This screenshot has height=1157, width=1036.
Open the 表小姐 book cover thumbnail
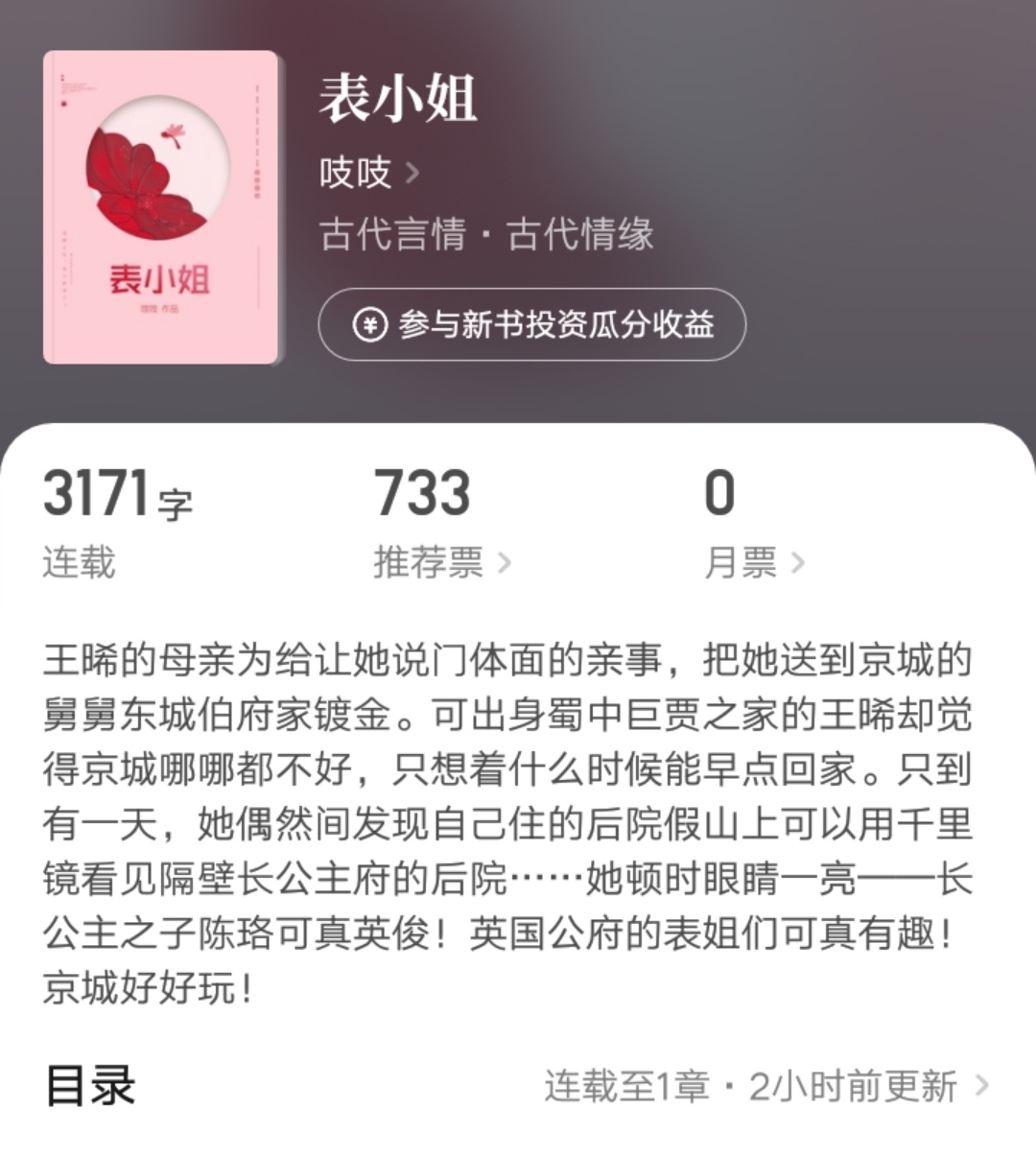[165, 205]
